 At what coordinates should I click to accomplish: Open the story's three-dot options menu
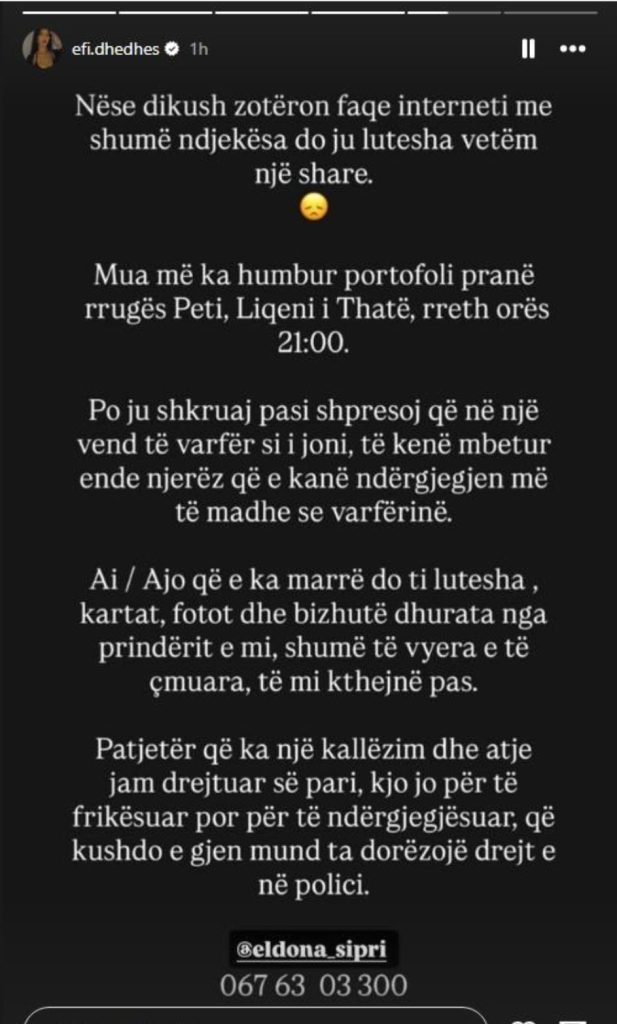pyautogui.click(x=573, y=48)
